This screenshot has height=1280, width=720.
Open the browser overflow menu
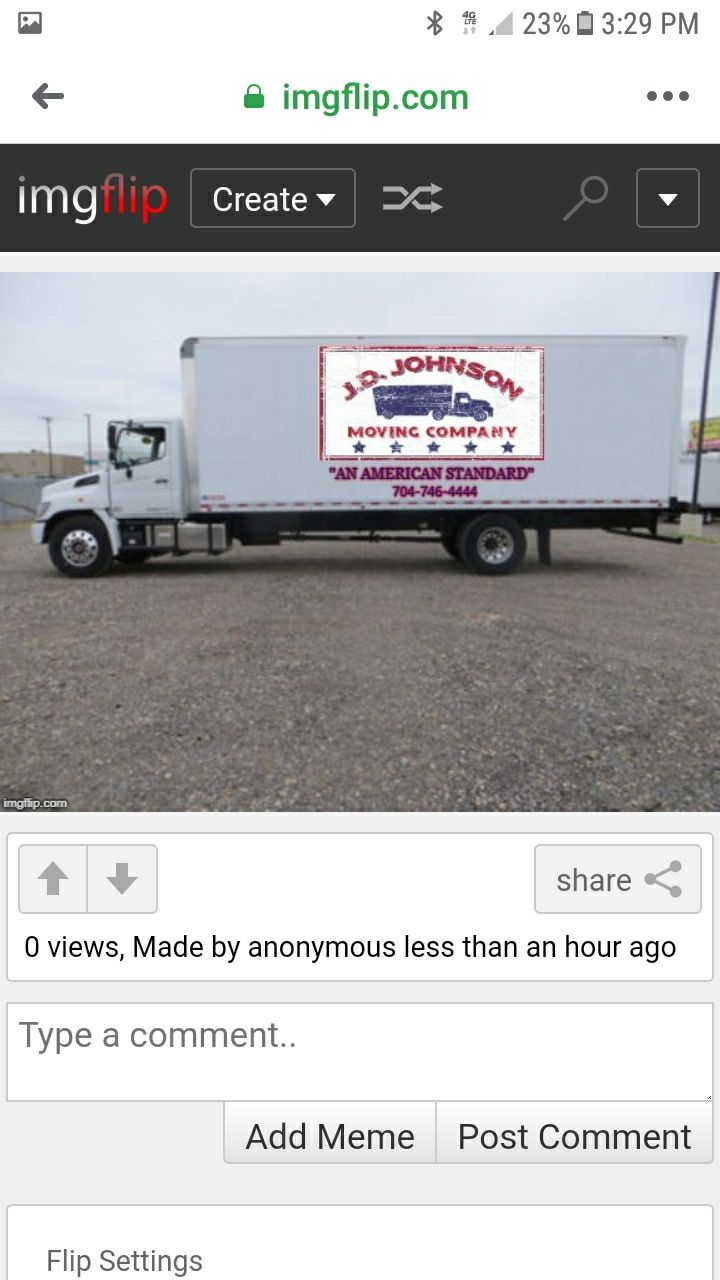[x=667, y=97]
